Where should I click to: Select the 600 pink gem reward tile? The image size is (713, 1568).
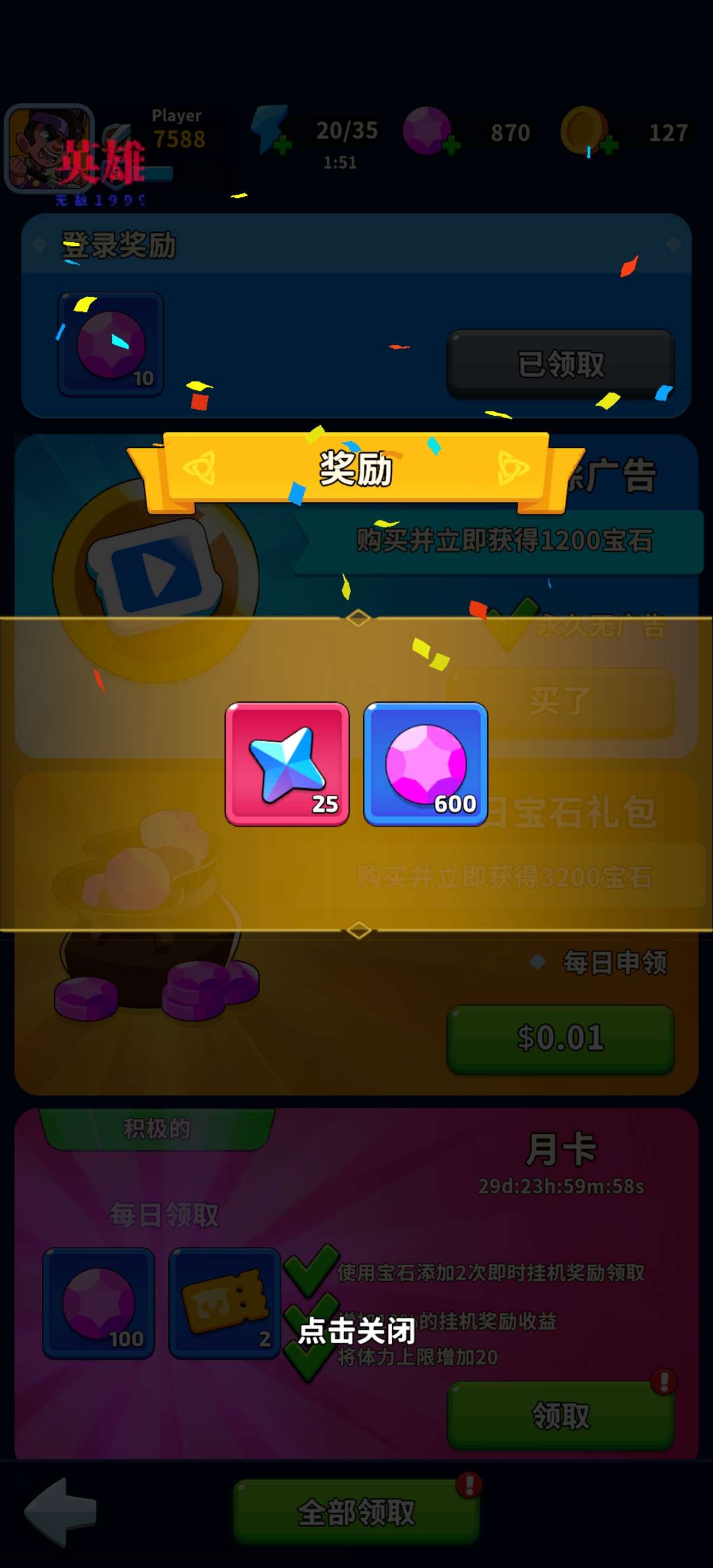[425, 764]
